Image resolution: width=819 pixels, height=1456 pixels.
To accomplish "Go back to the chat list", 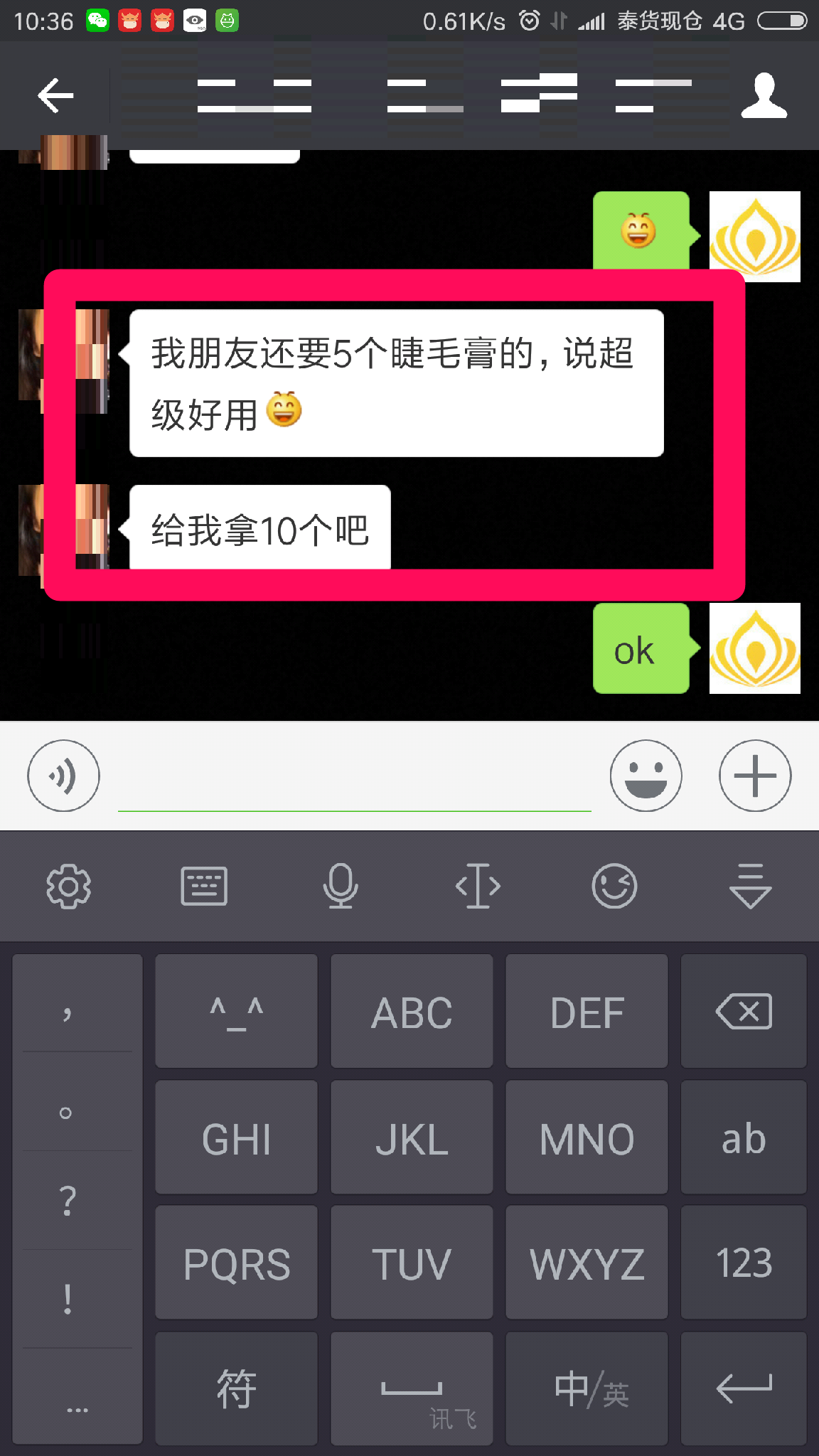I will pos(55,95).
